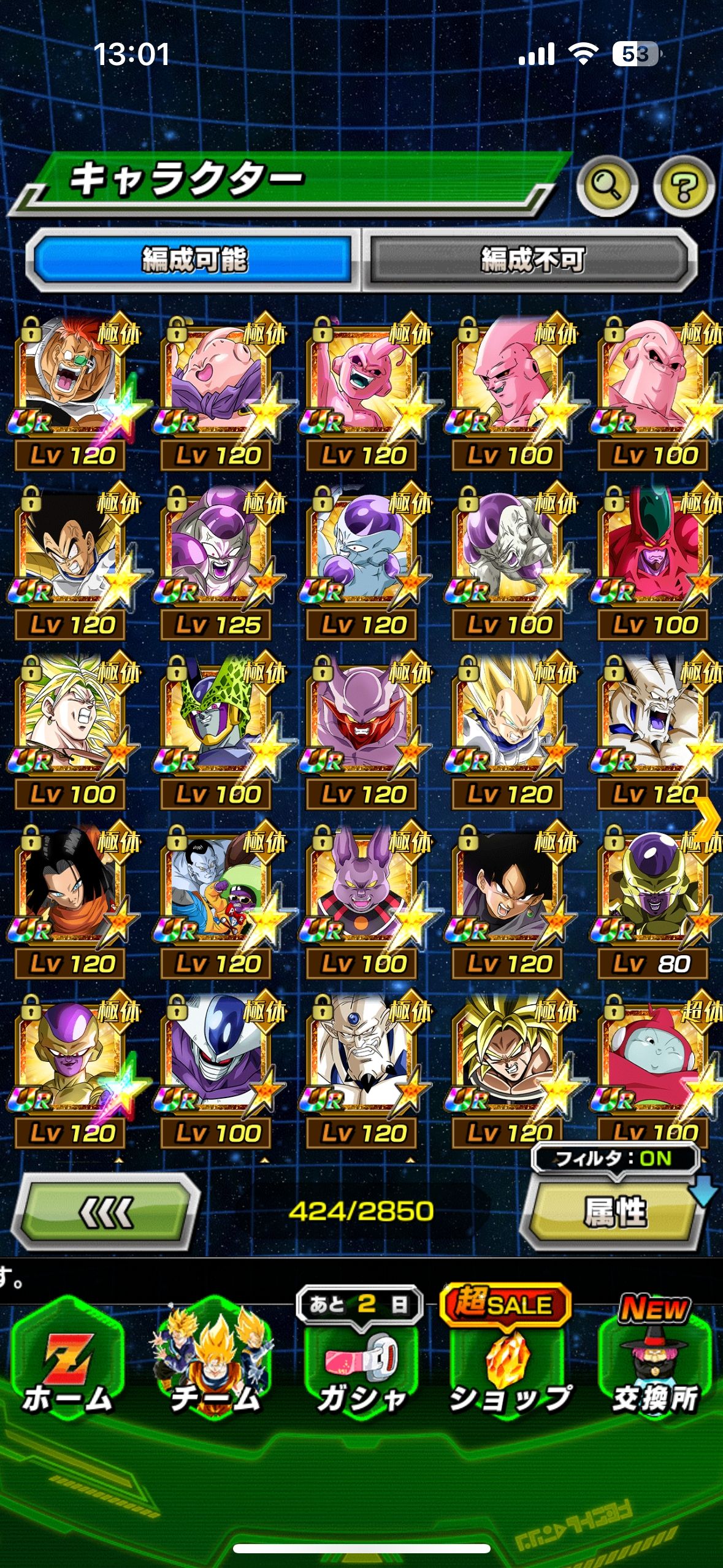Image resolution: width=723 pixels, height=1568 pixels.
Task: Tap the yellow next-page chevron
Action: click(708, 818)
